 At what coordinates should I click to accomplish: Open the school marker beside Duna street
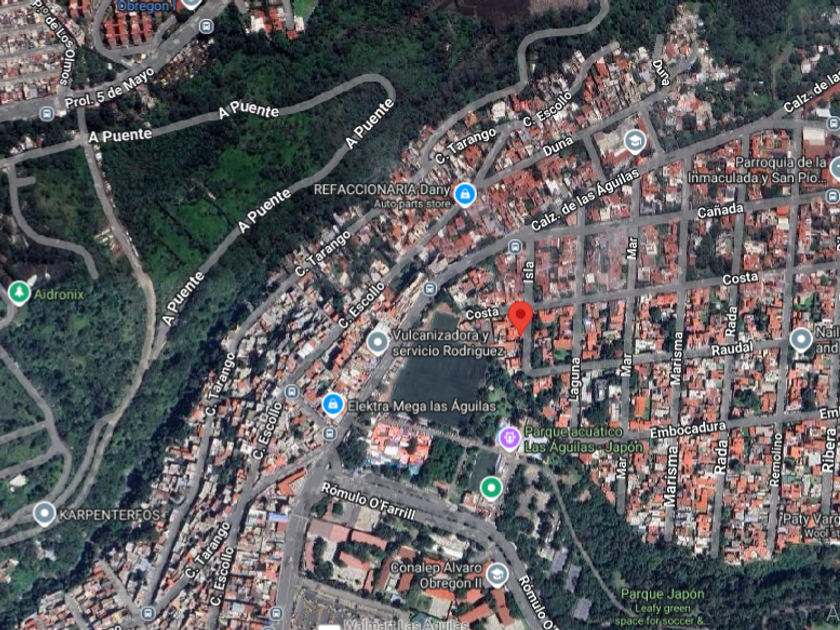coord(635,142)
